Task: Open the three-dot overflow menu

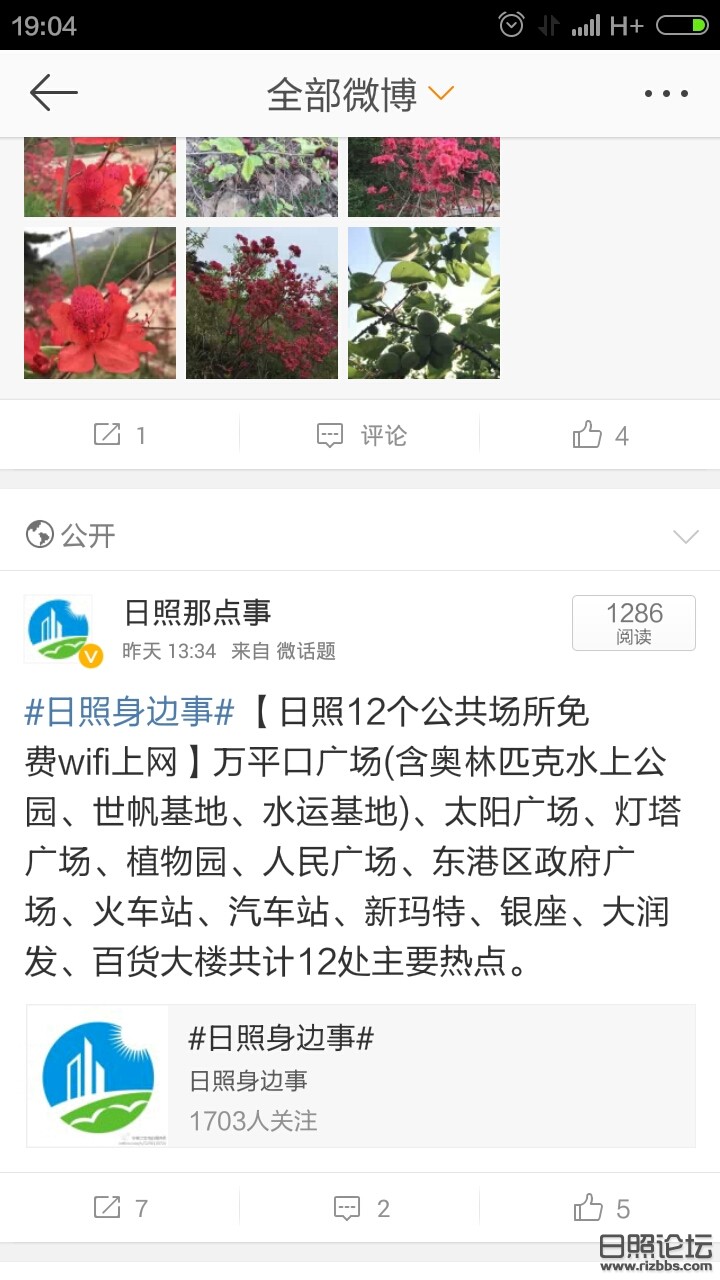Action: (x=666, y=94)
